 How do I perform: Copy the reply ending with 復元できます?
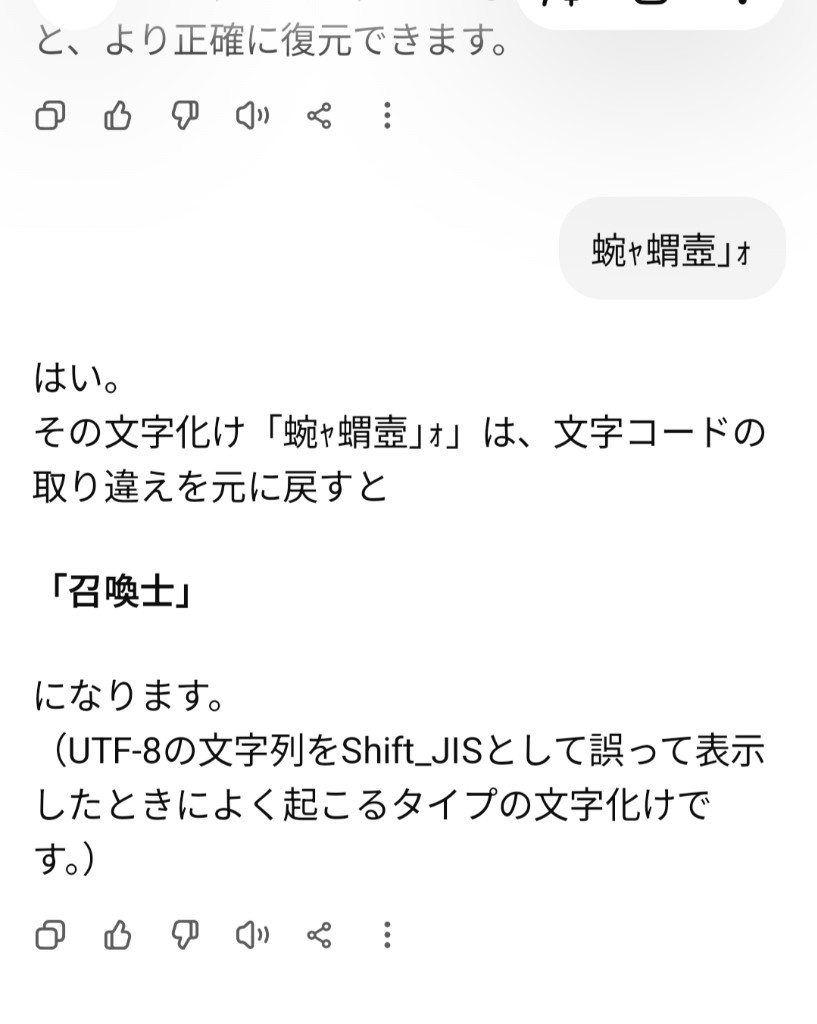[x=50, y=116]
